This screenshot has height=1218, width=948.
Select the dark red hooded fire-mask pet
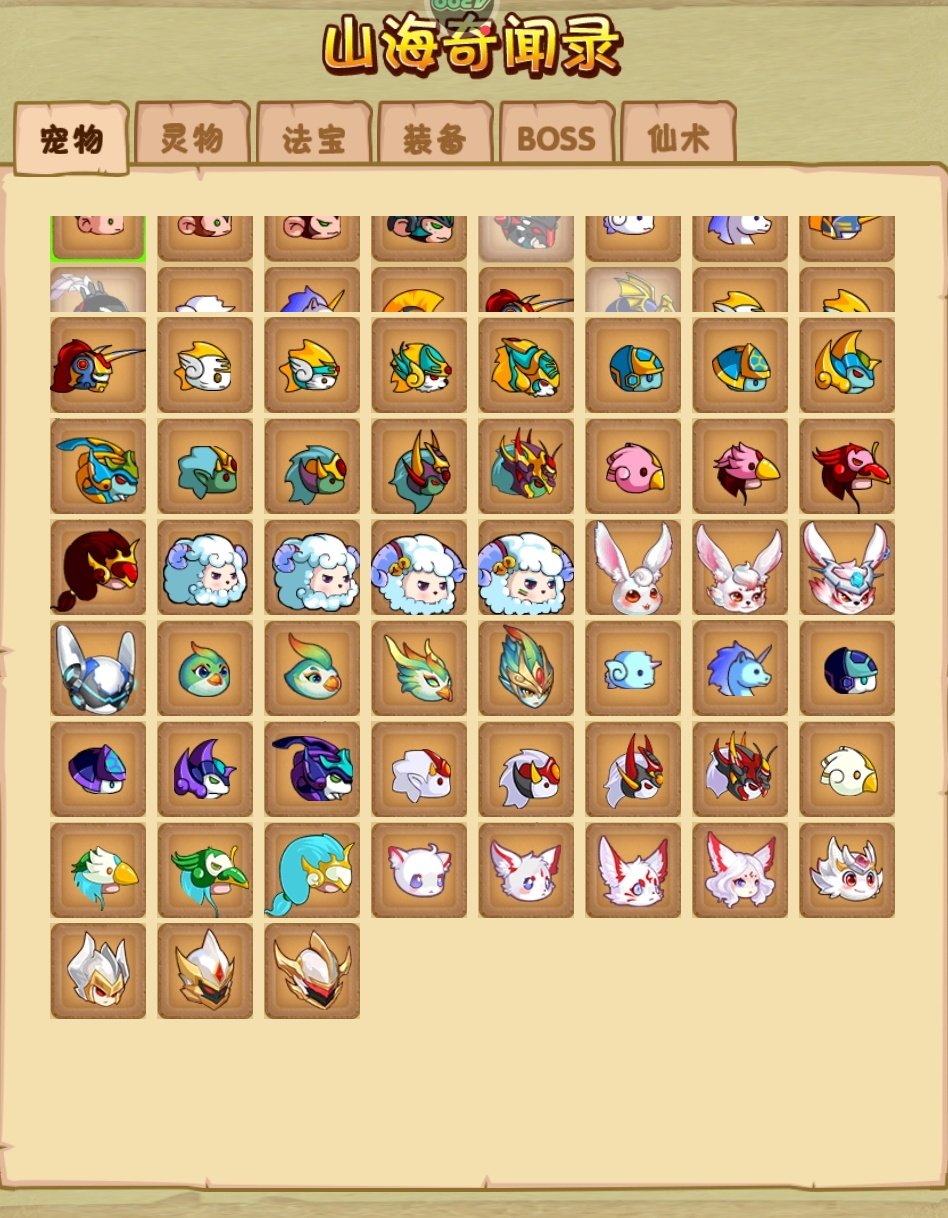(x=98, y=567)
